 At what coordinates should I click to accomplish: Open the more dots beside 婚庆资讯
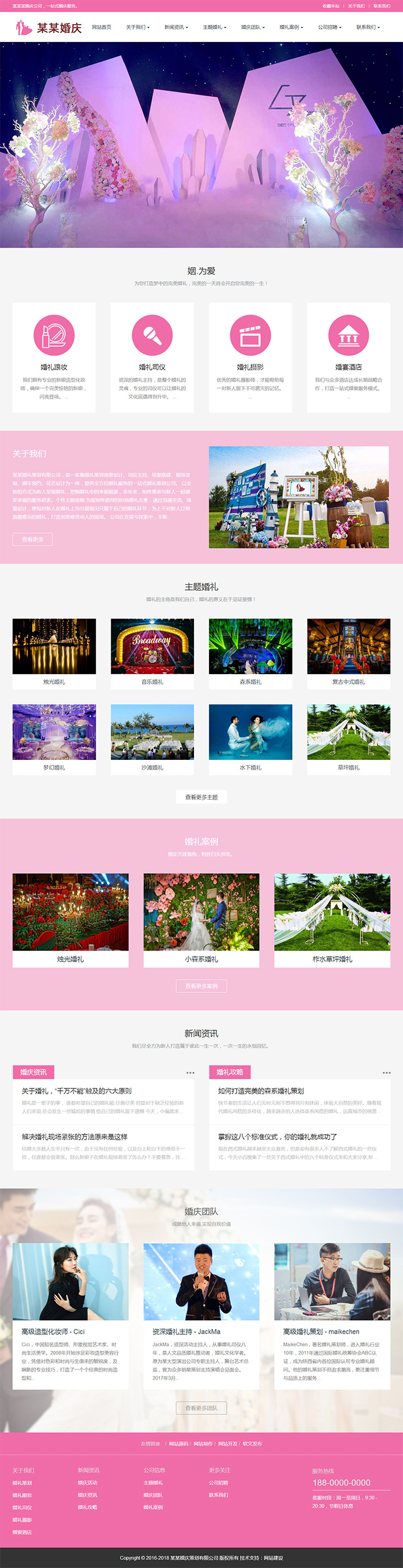coord(190,1072)
